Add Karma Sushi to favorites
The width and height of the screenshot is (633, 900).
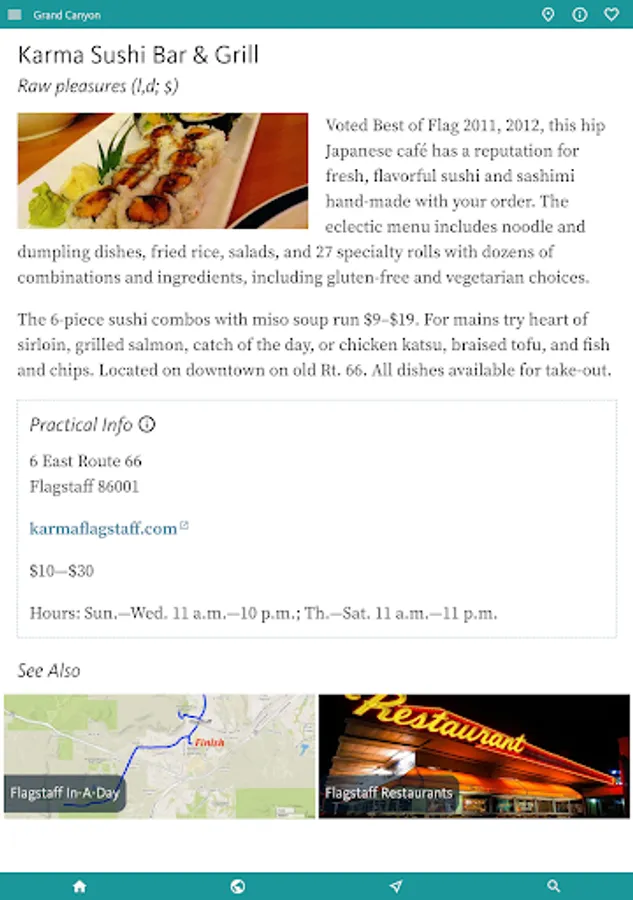(x=611, y=14)
